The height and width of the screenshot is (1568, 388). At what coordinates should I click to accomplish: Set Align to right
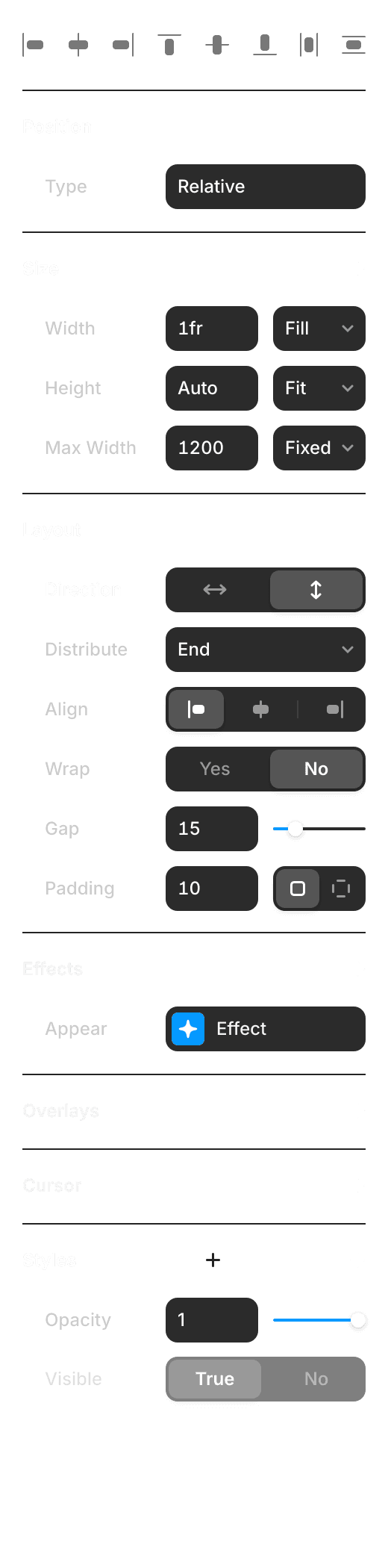point(335,709)
